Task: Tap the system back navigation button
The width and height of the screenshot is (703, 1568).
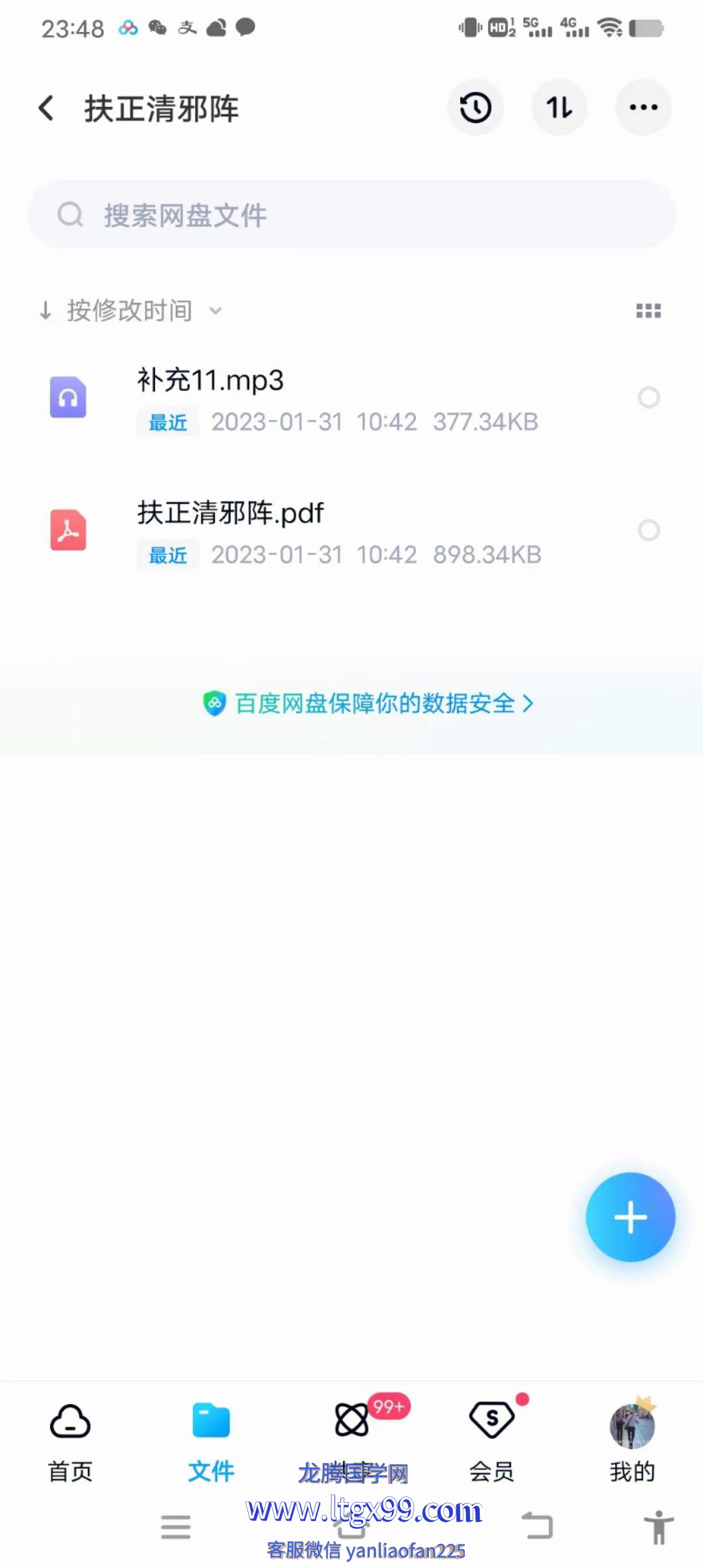Action: [538, 1526]
